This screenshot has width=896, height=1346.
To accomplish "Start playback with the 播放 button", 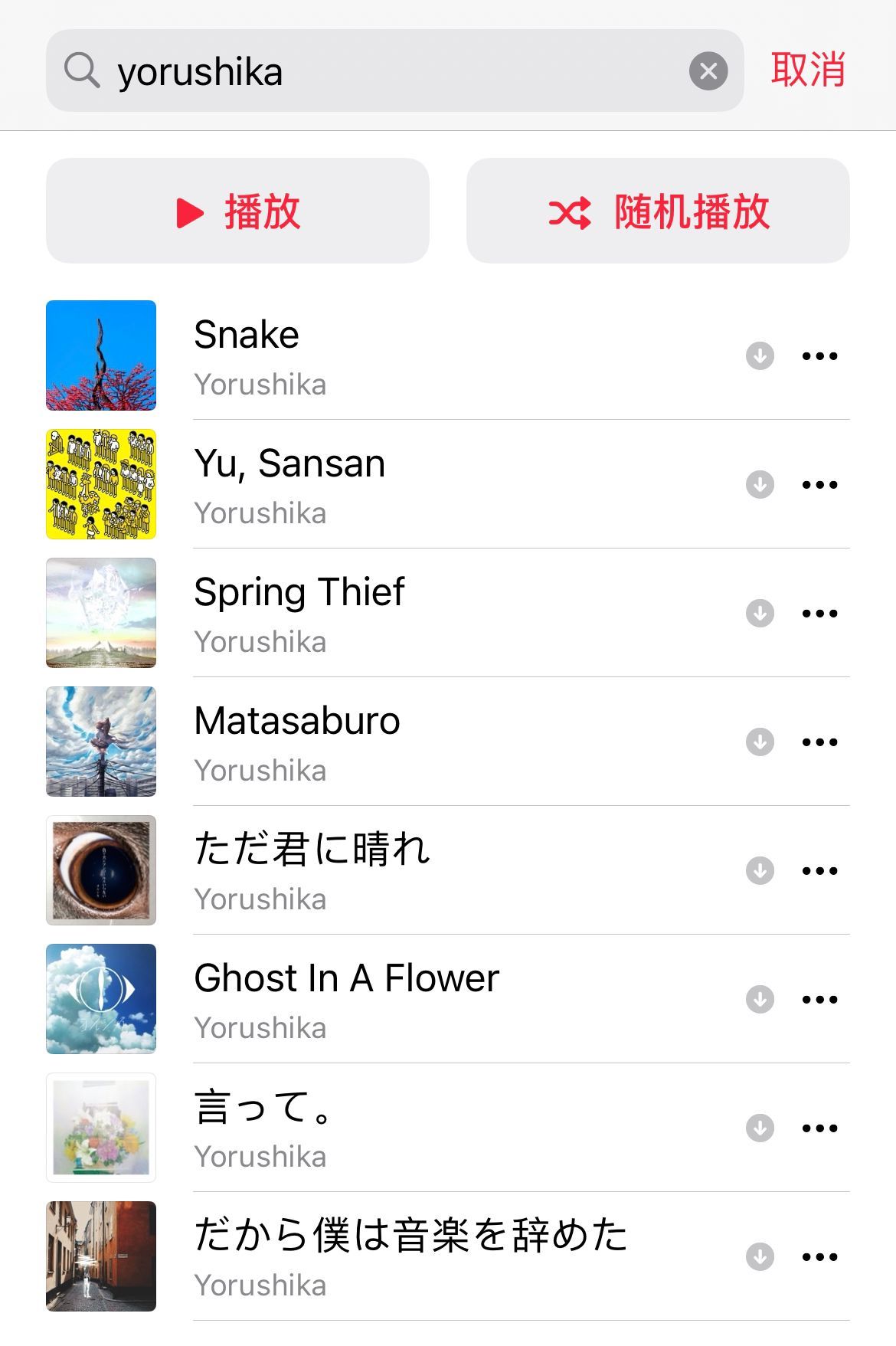I will pos(237,211).
